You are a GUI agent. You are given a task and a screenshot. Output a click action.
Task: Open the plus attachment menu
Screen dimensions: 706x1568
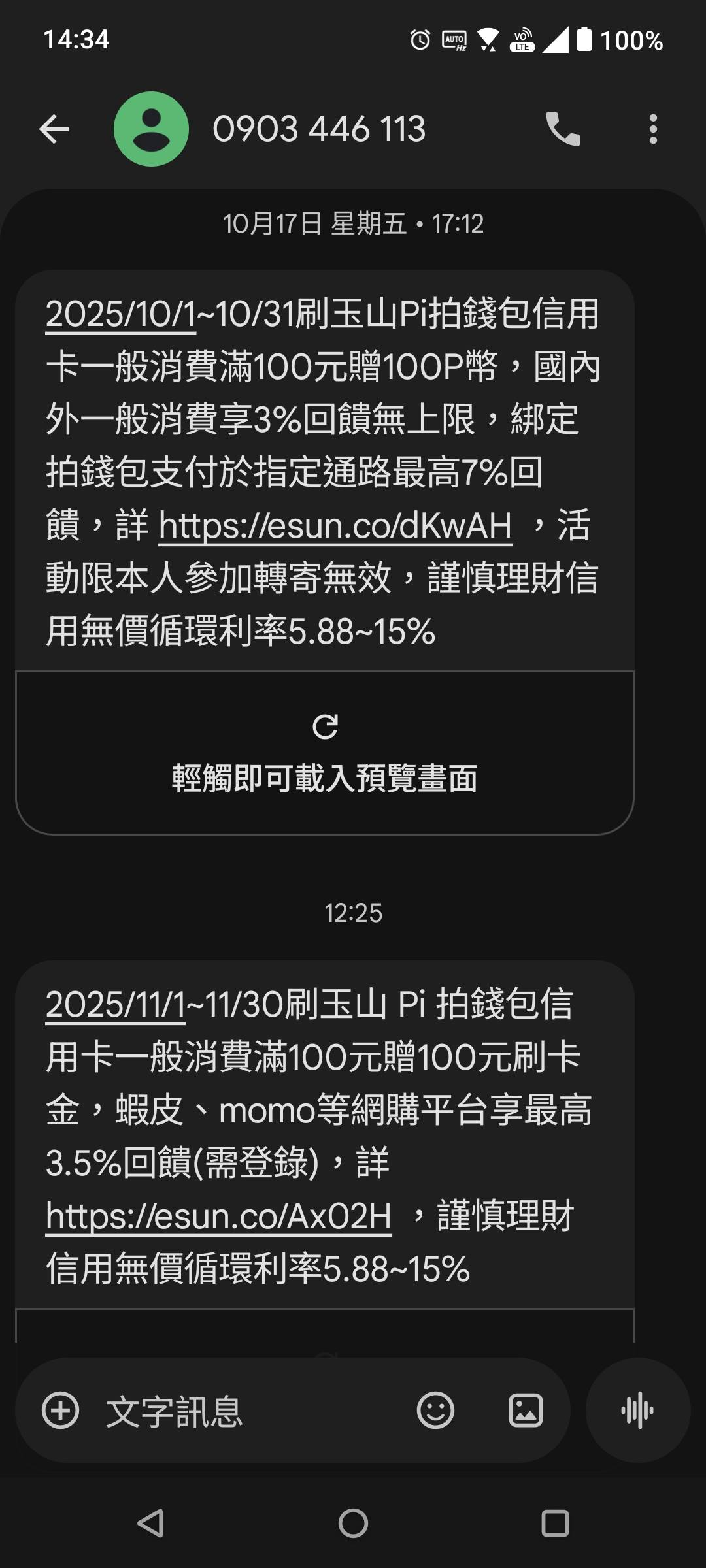[61, 1411]
